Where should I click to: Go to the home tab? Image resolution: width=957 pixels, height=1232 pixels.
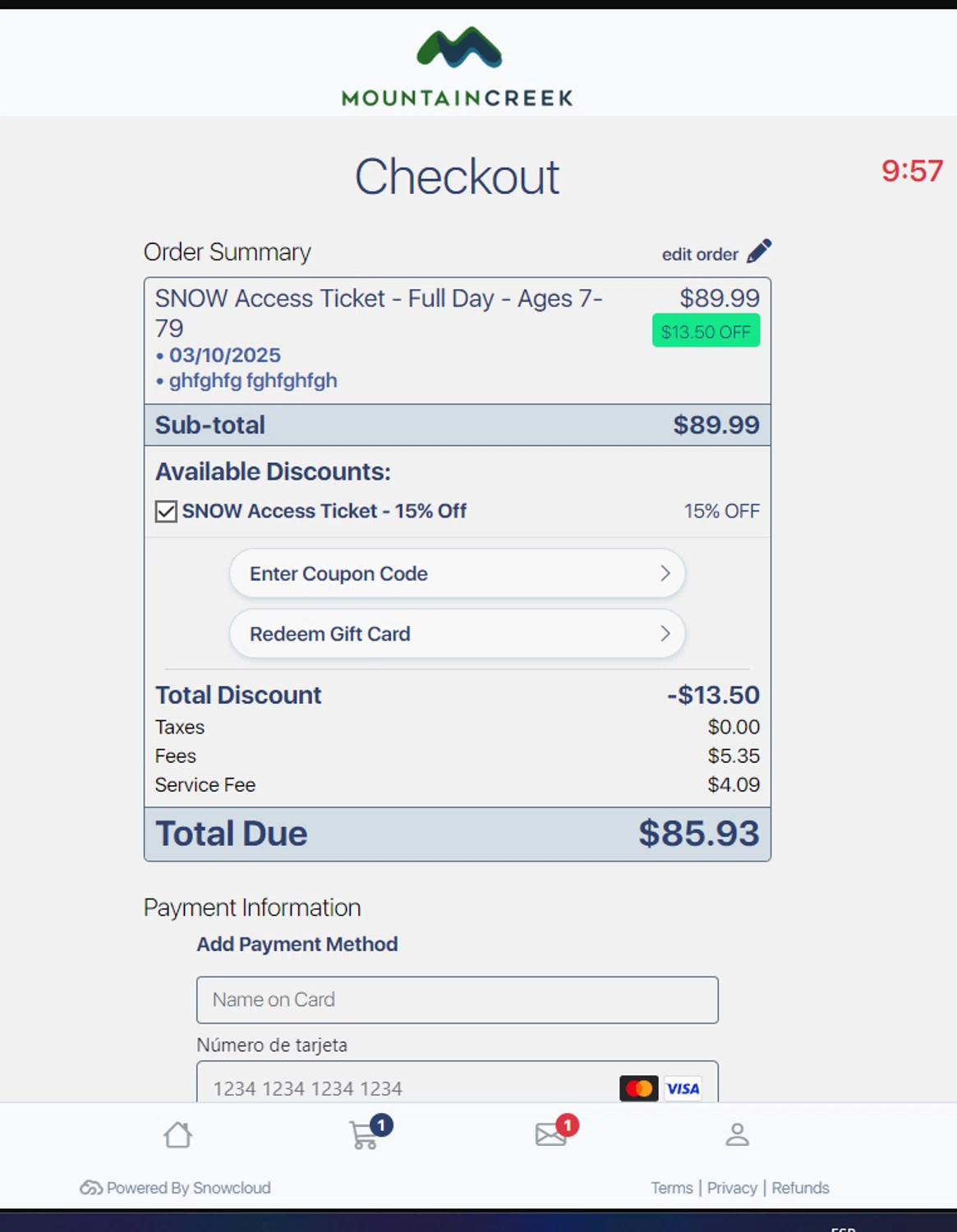(x=177, y=1135)
